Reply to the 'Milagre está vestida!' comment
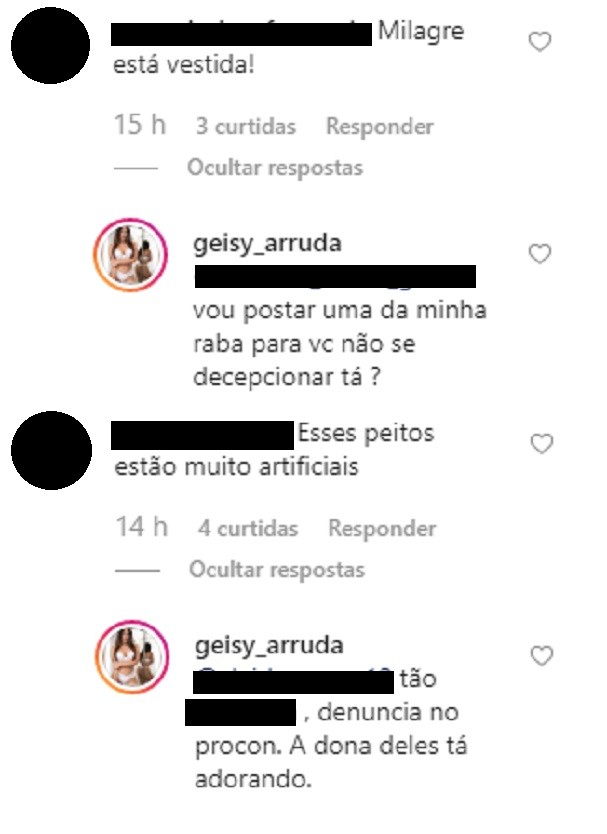The width and height of the screenshot is (607, 834). pyautogui.click(x=379, y=127)
